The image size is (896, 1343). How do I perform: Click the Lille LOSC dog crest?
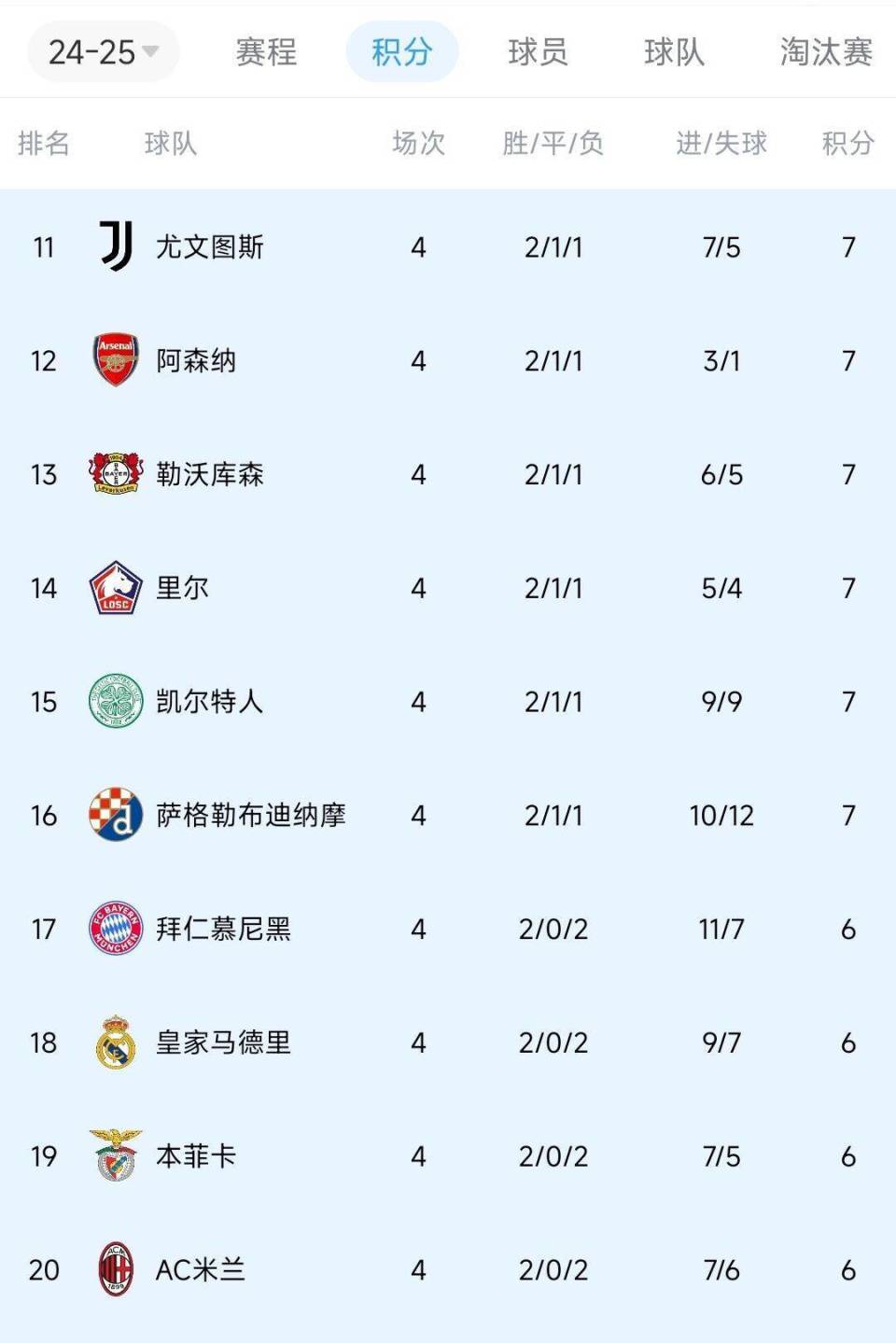pyautogui.click(x=112, y=588)
